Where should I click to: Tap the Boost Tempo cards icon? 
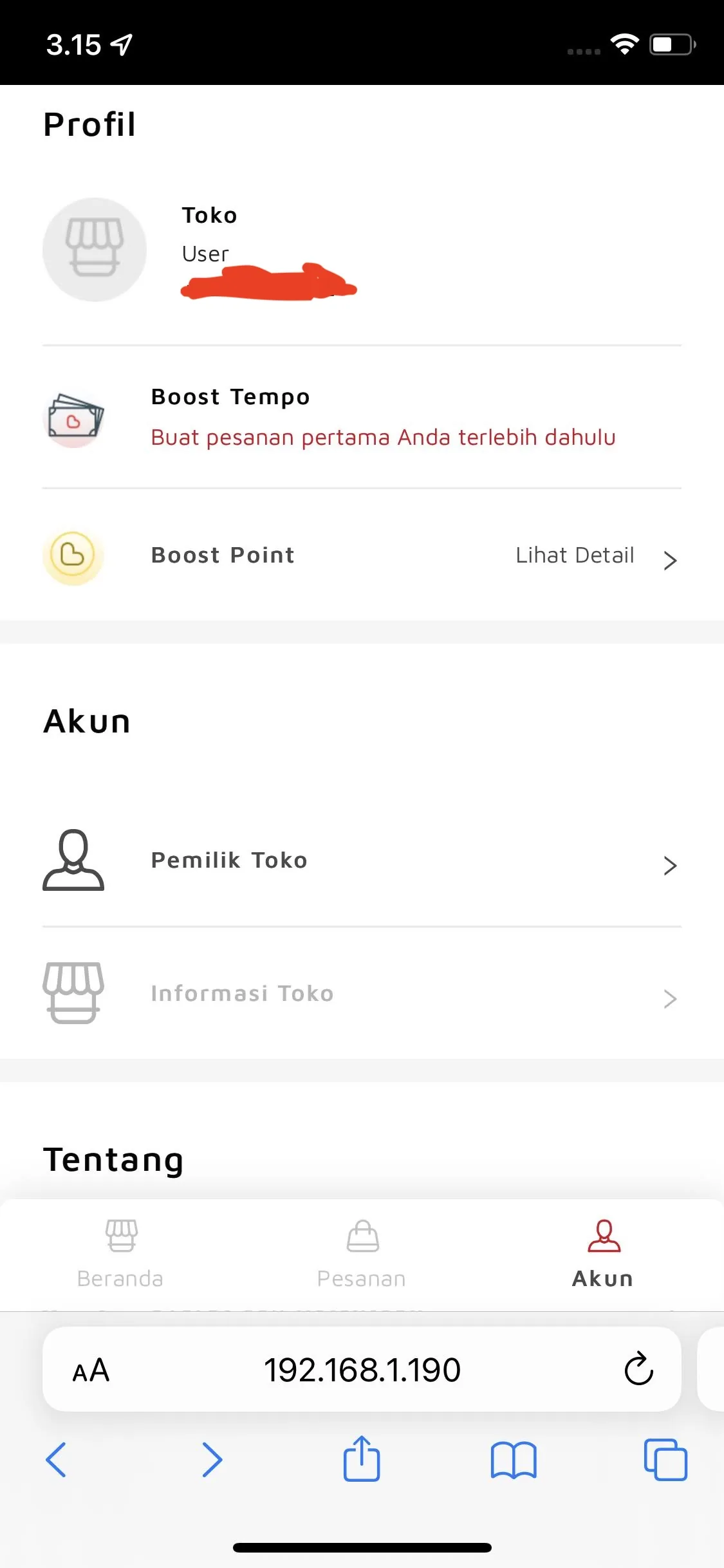click(x=73, y=418)
